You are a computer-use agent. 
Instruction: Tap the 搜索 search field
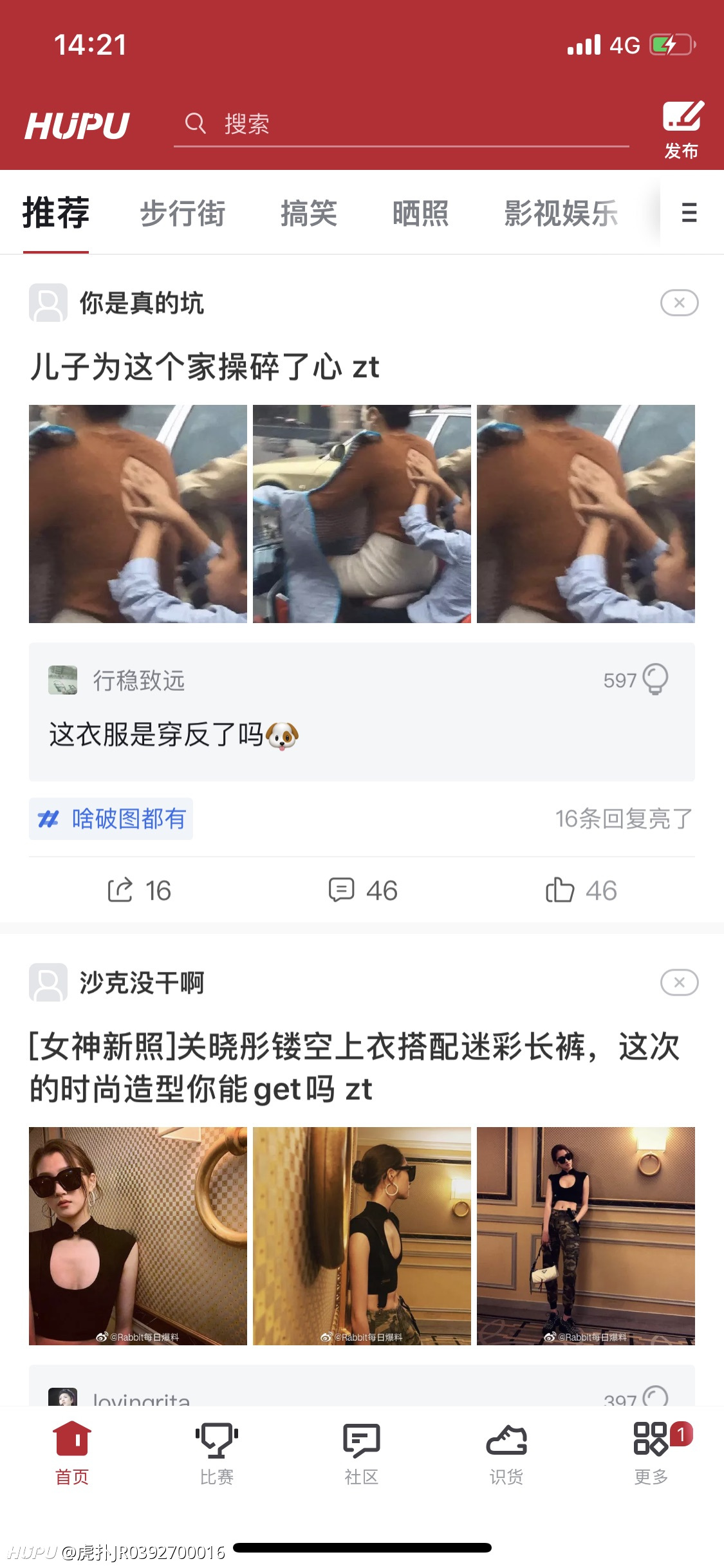[x=401, y=124]
